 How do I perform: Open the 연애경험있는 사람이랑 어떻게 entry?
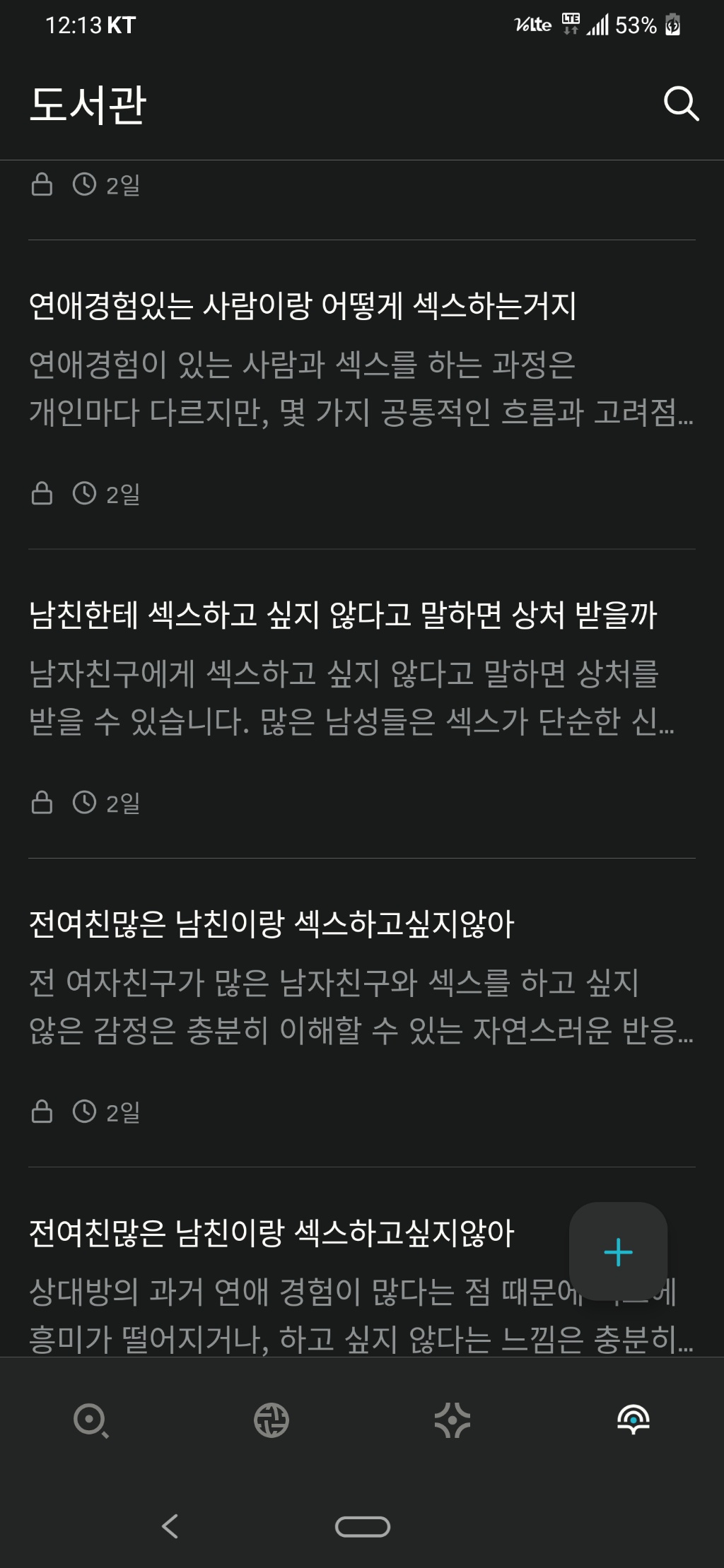click(304, 304)
